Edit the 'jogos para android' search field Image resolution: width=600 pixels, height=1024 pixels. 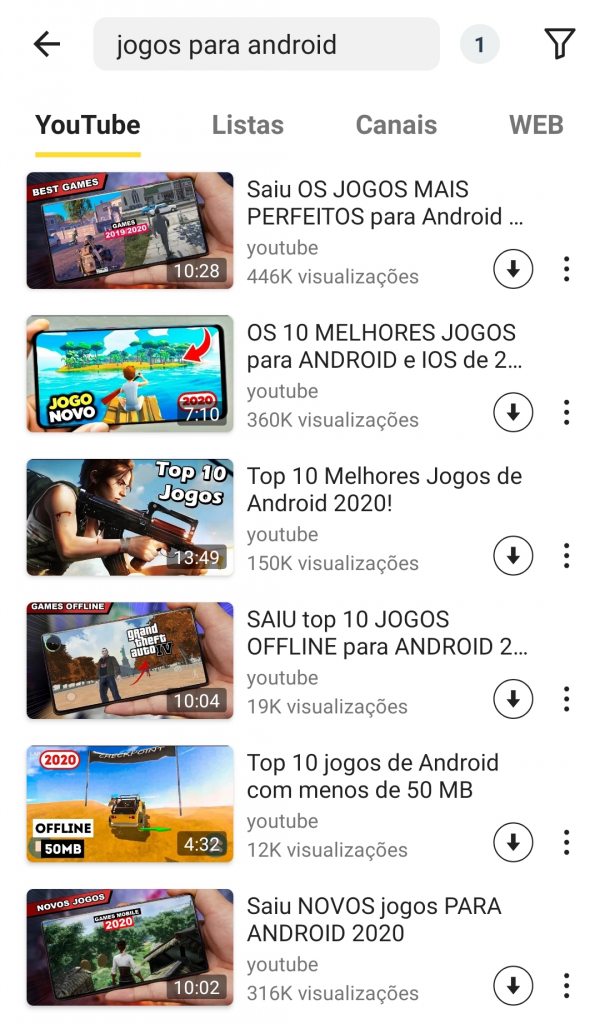tap(265, 45)
